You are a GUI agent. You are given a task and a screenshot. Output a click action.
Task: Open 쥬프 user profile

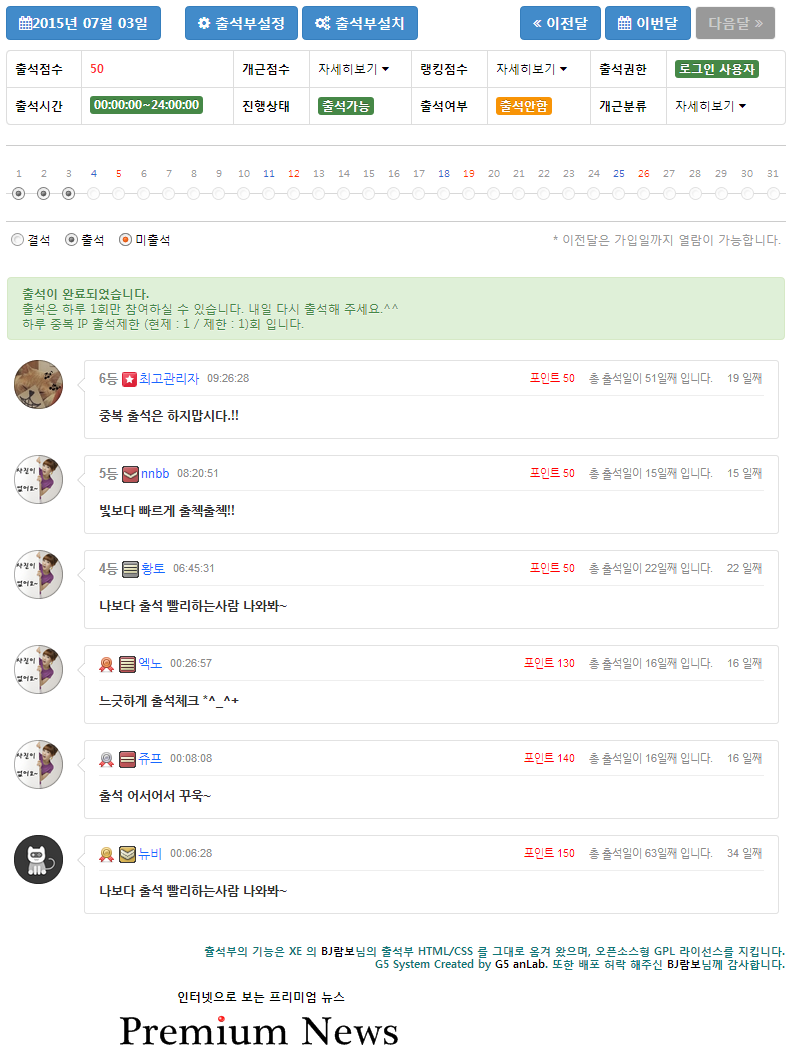(150, 758)
